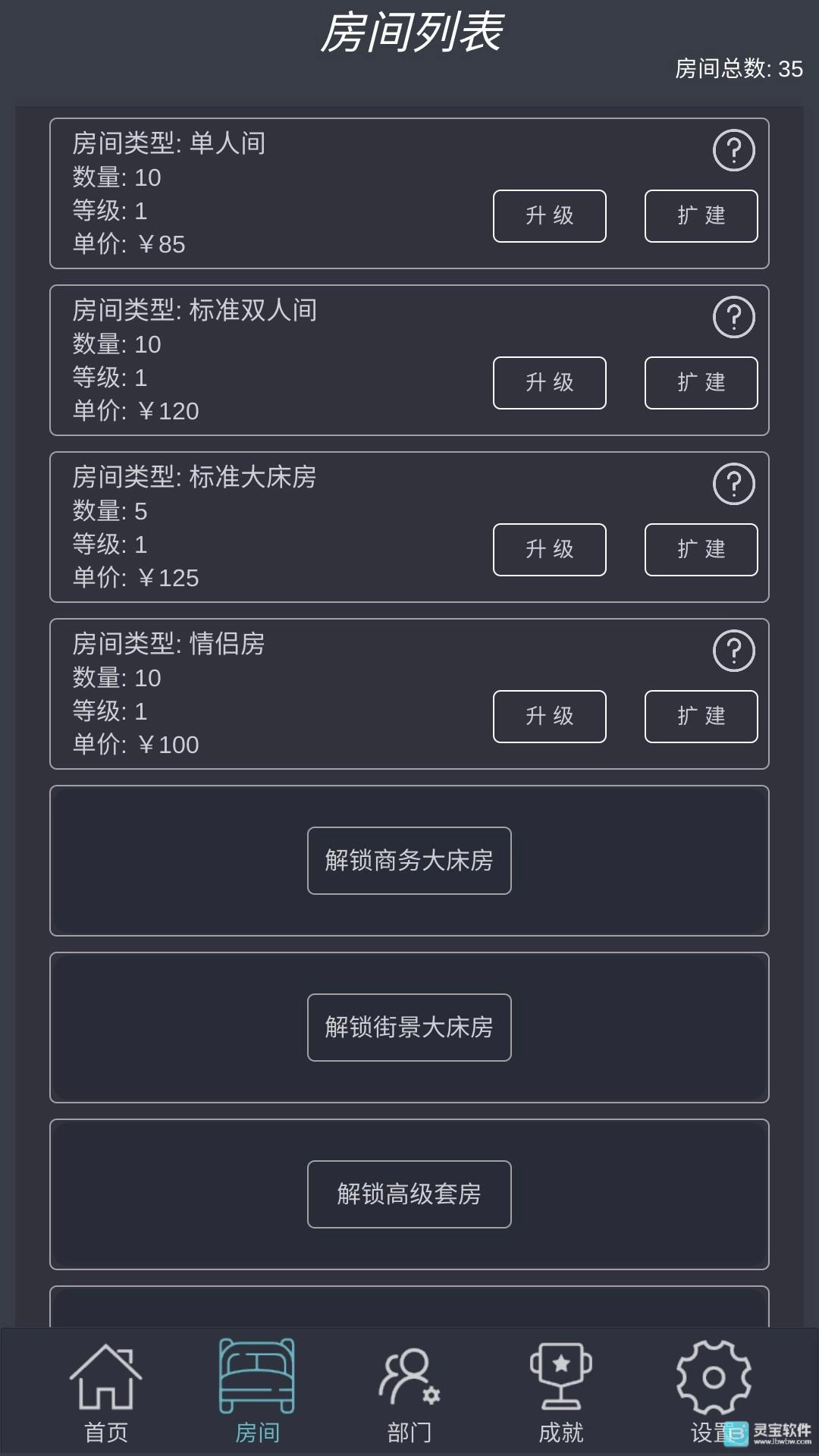Upgrade (升级) the 标准双人间 room
Screen dimensions: 819x1456
[x=549, y=383]
